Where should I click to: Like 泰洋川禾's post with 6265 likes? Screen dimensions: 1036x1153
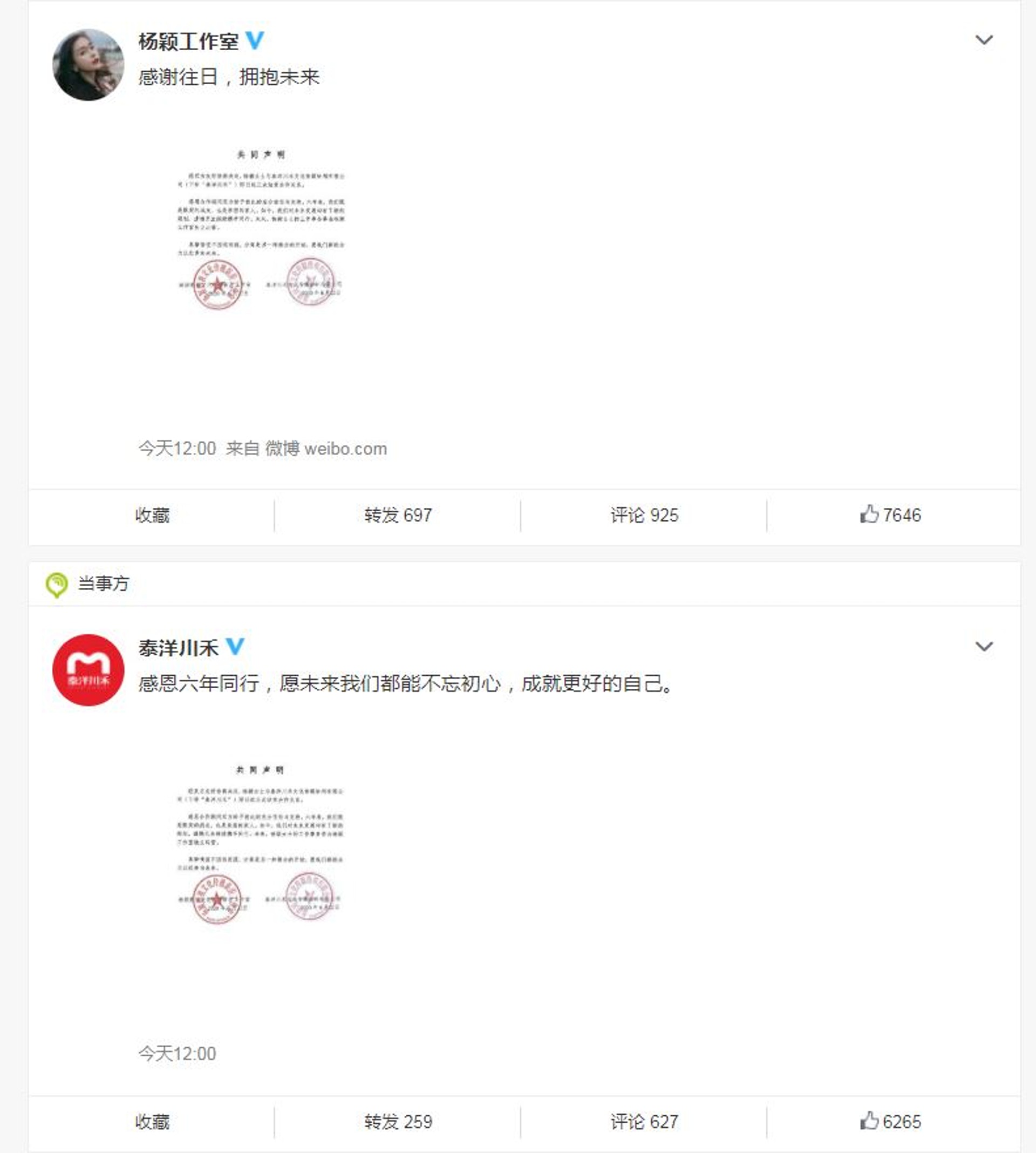[x=890, y=1122]
